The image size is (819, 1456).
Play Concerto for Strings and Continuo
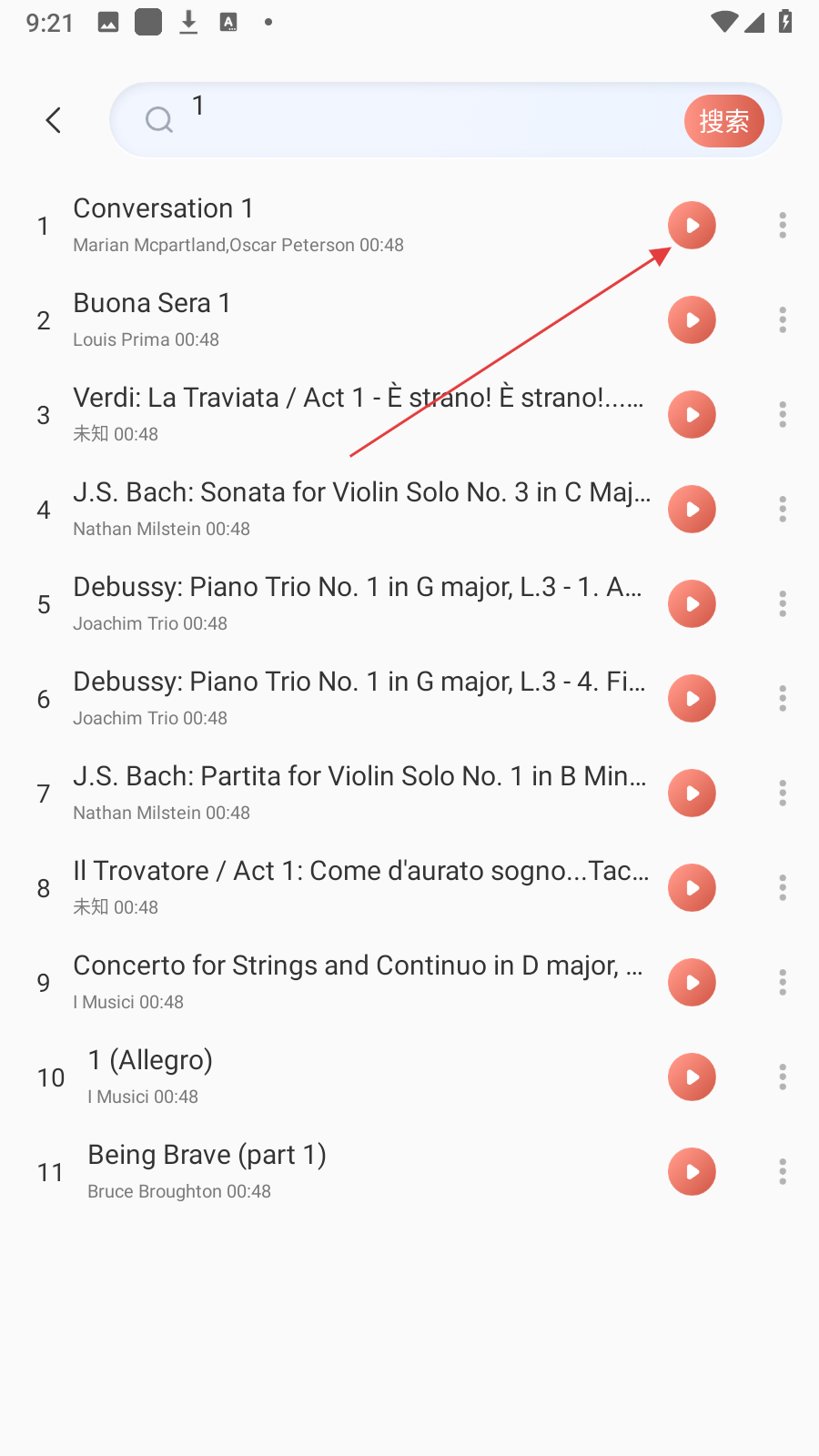(x=692, y=983)
